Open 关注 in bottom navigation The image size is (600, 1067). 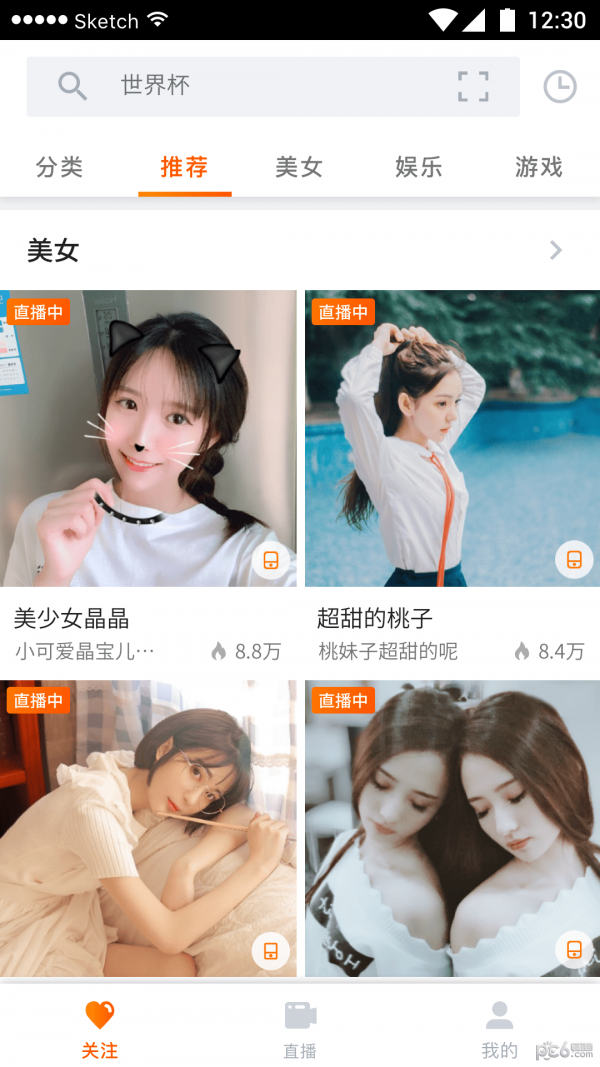tap(100, 1028)
